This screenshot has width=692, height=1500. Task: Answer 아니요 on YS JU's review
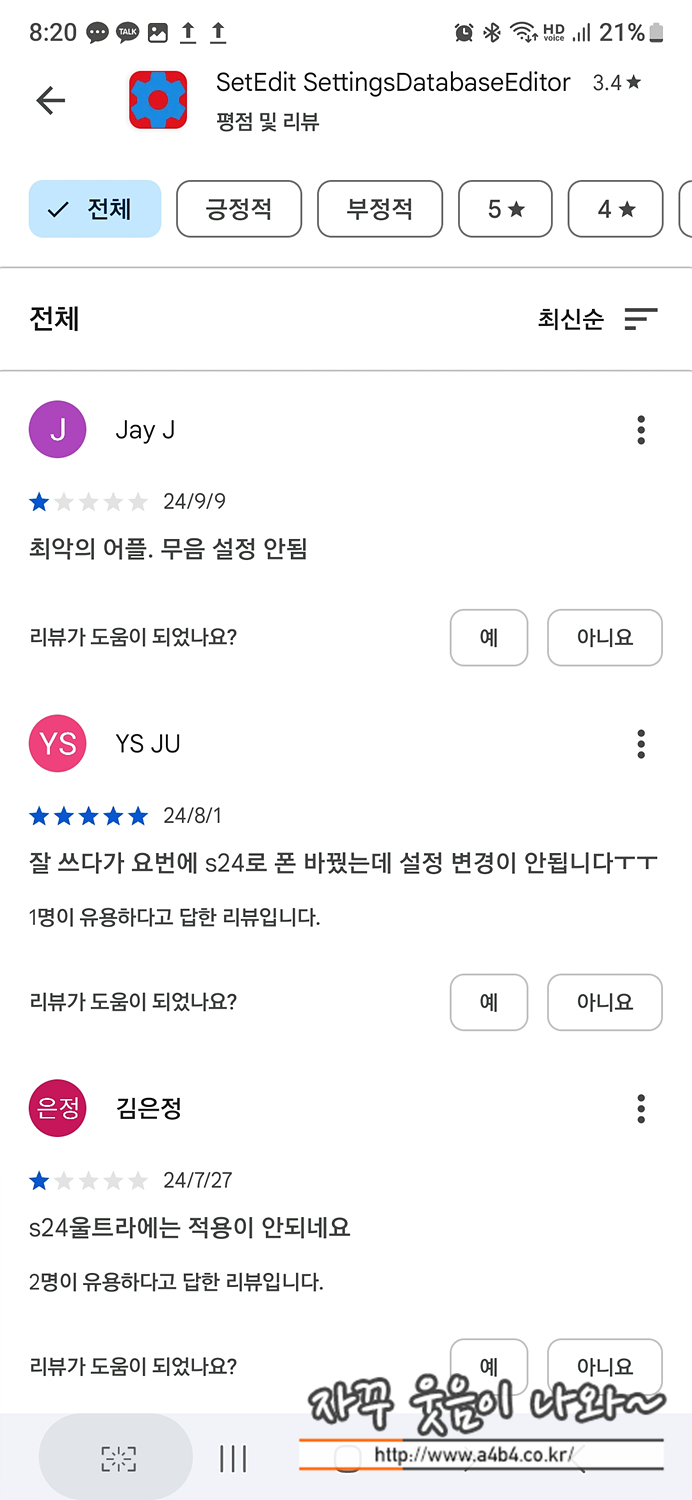point(604,1002)
